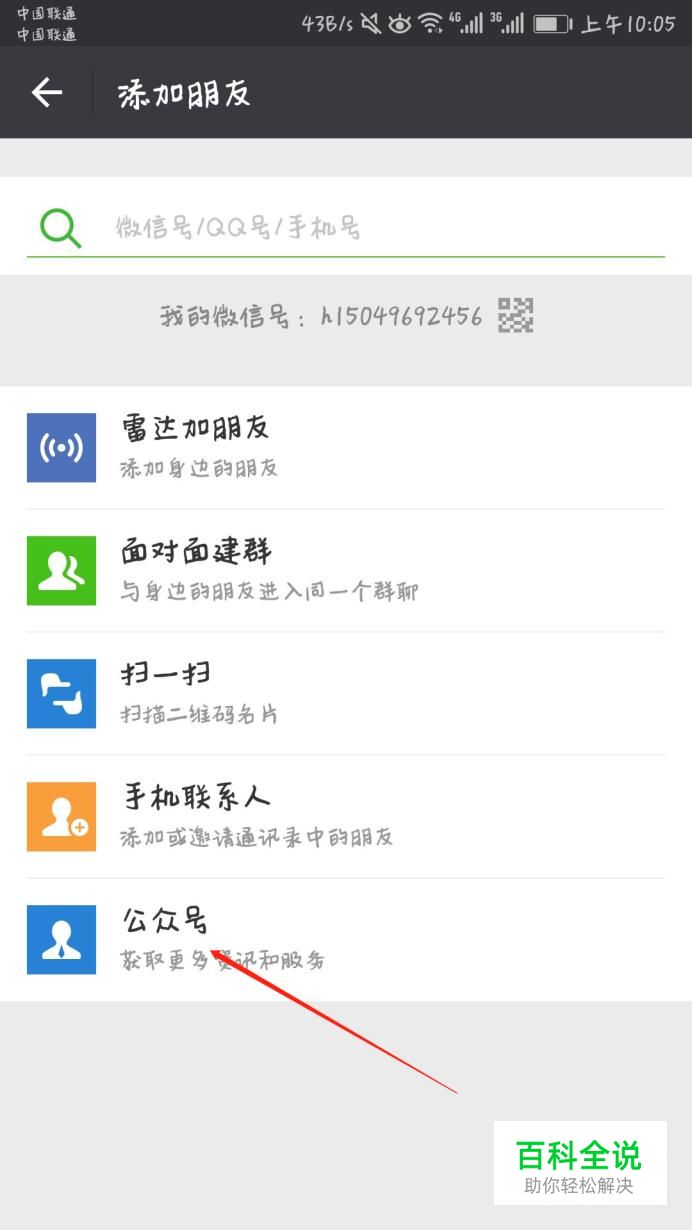Choose 手机联系人
692x1230 pixels.
pos(346,816)
